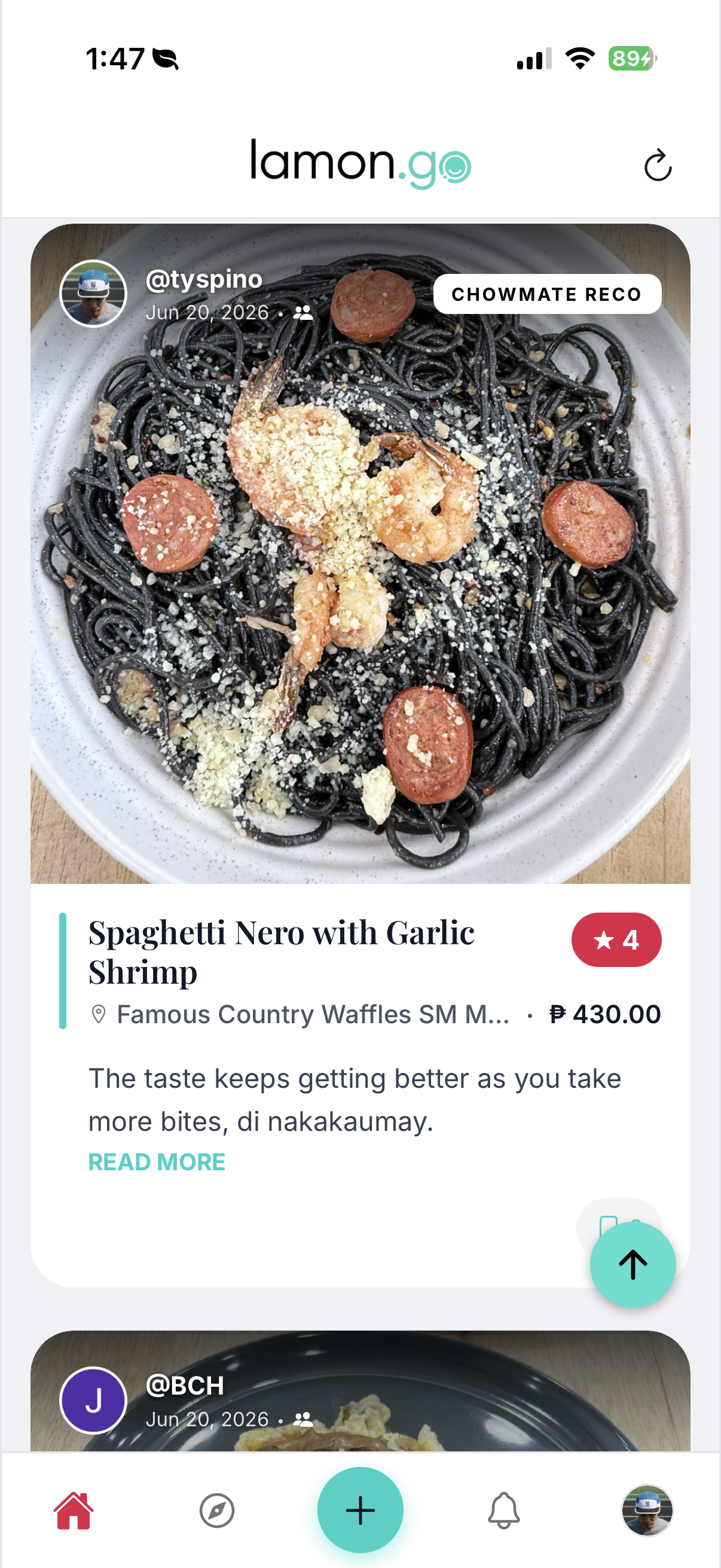This screenshot has width=721, height=1568.
Task: Open my profile tab
Action: [647, 1510]
